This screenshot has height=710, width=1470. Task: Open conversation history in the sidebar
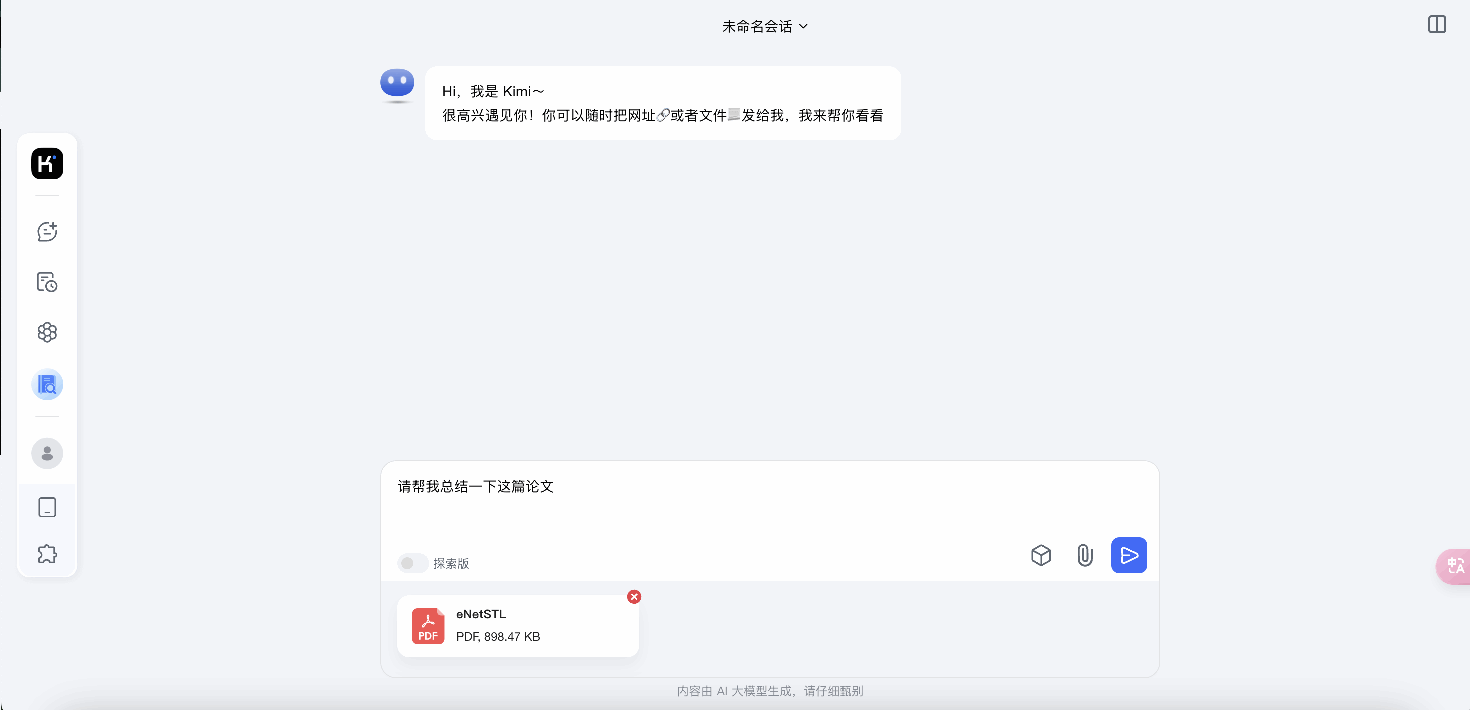47,282
